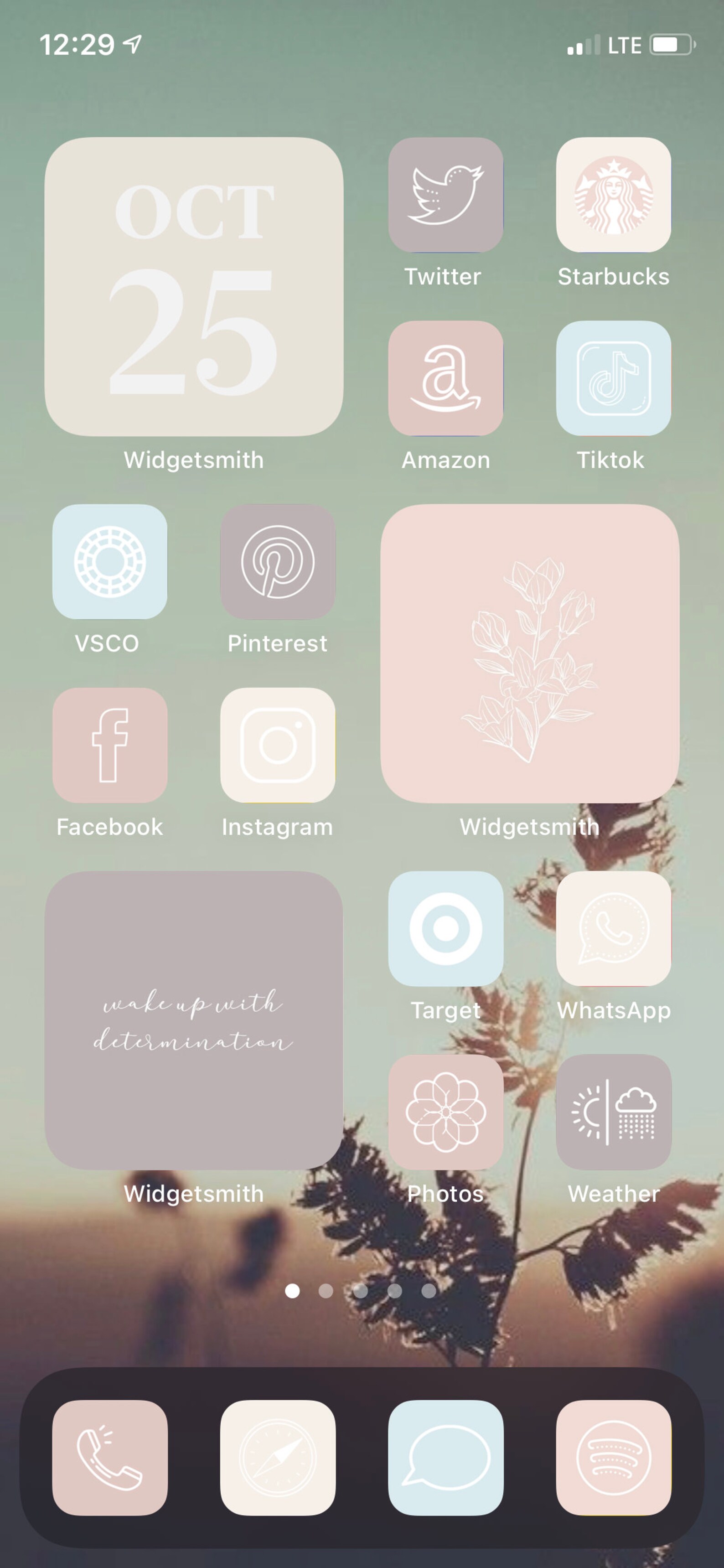Launch Safari from the dock
This screenshot has height=1568, width=724.
click(278, 1458)
